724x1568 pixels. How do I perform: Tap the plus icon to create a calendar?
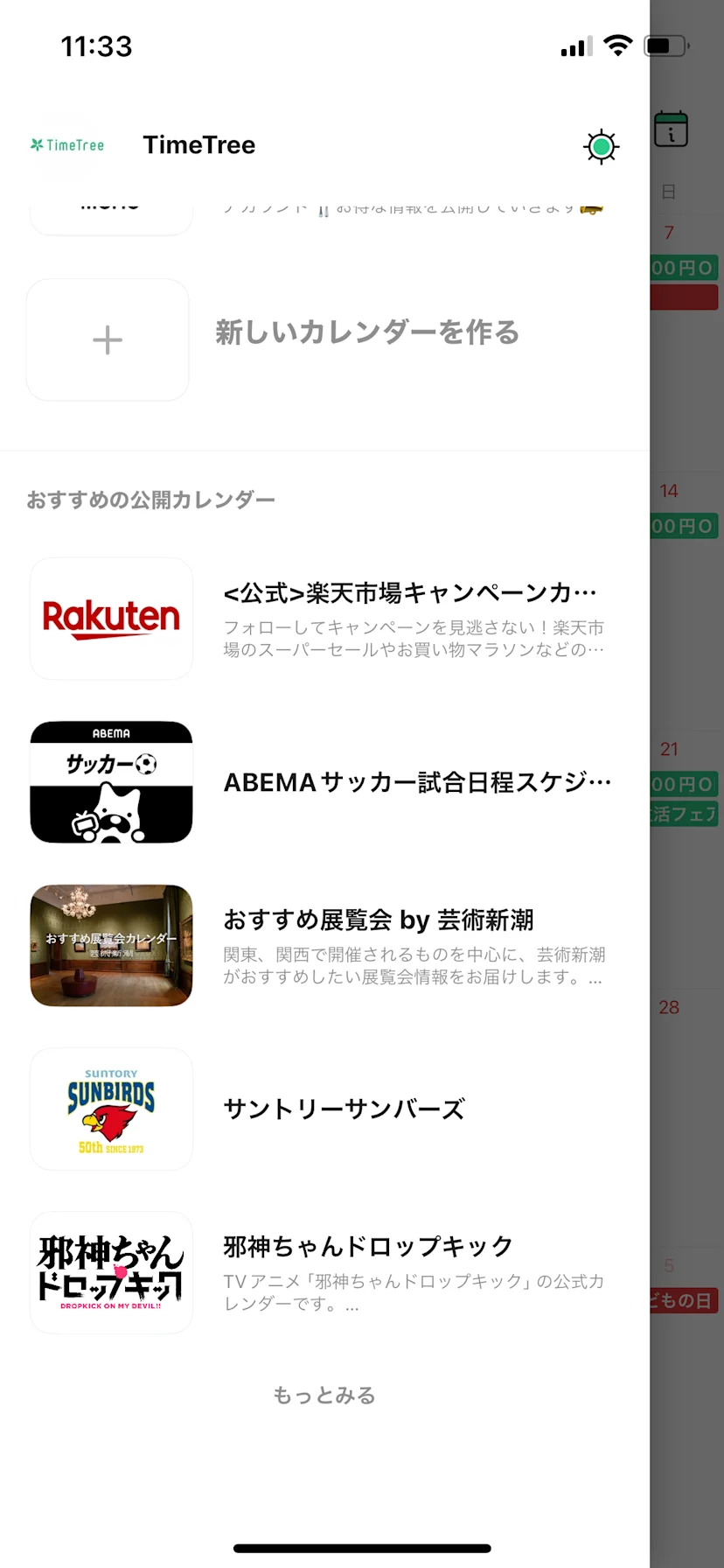pos(107,339)
